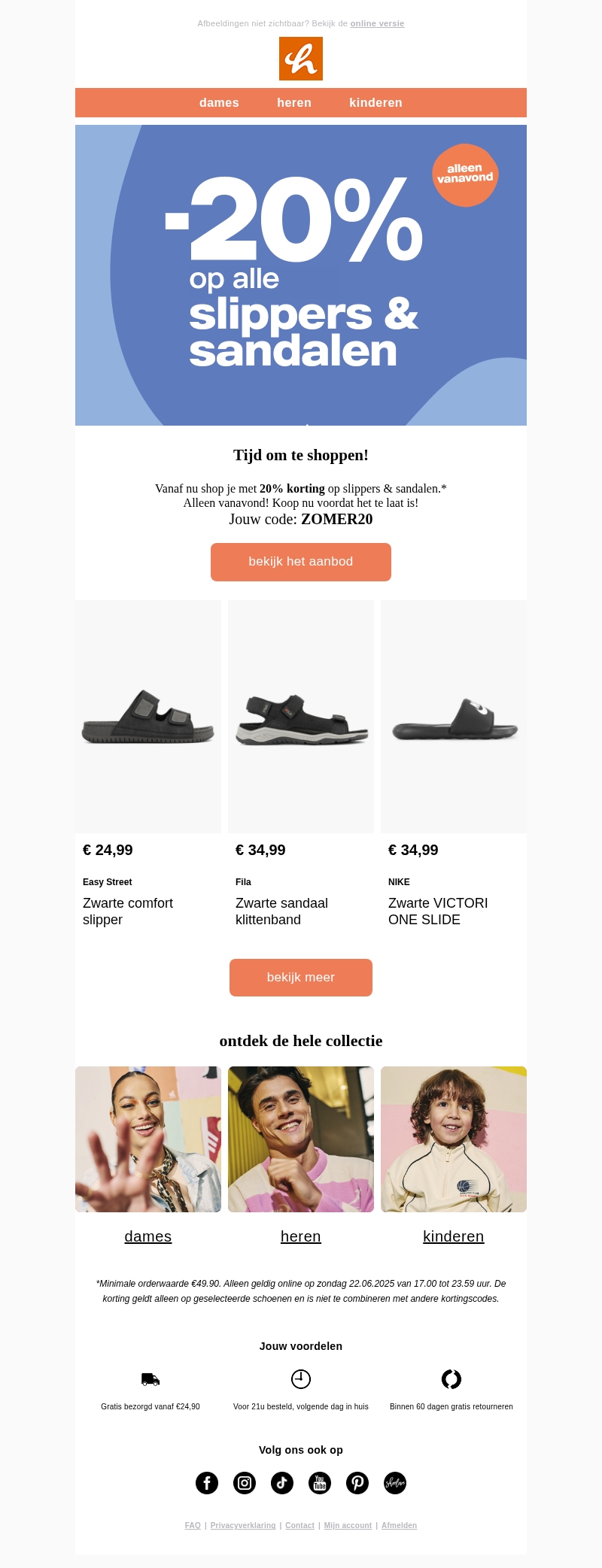Open the underlined heren collection link
602x1568 pixels.
(x=301, y=1237)
